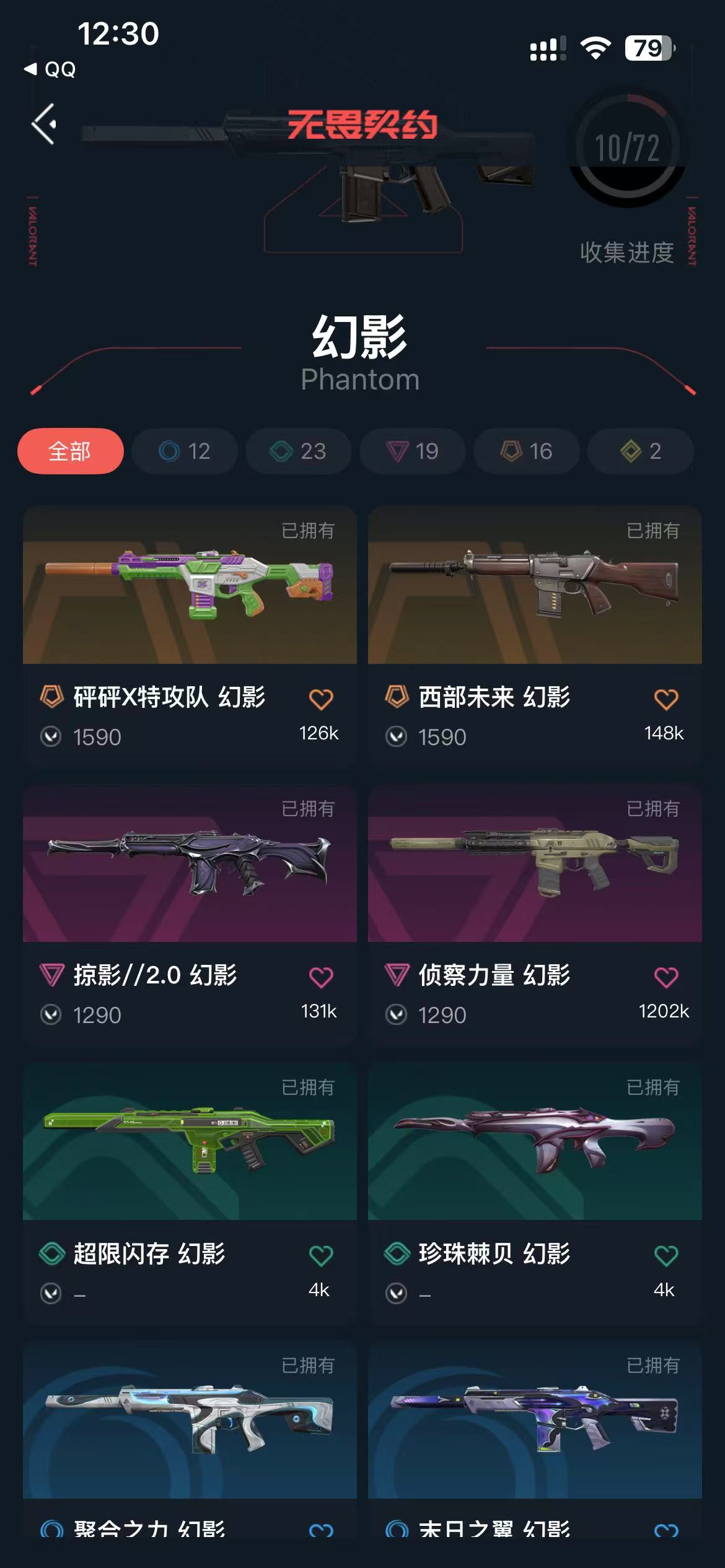This screenshot has height=1568, width=725.
Task: Like the 砰砰X特攻队 幻影 skin
Action: pos(321,699)
